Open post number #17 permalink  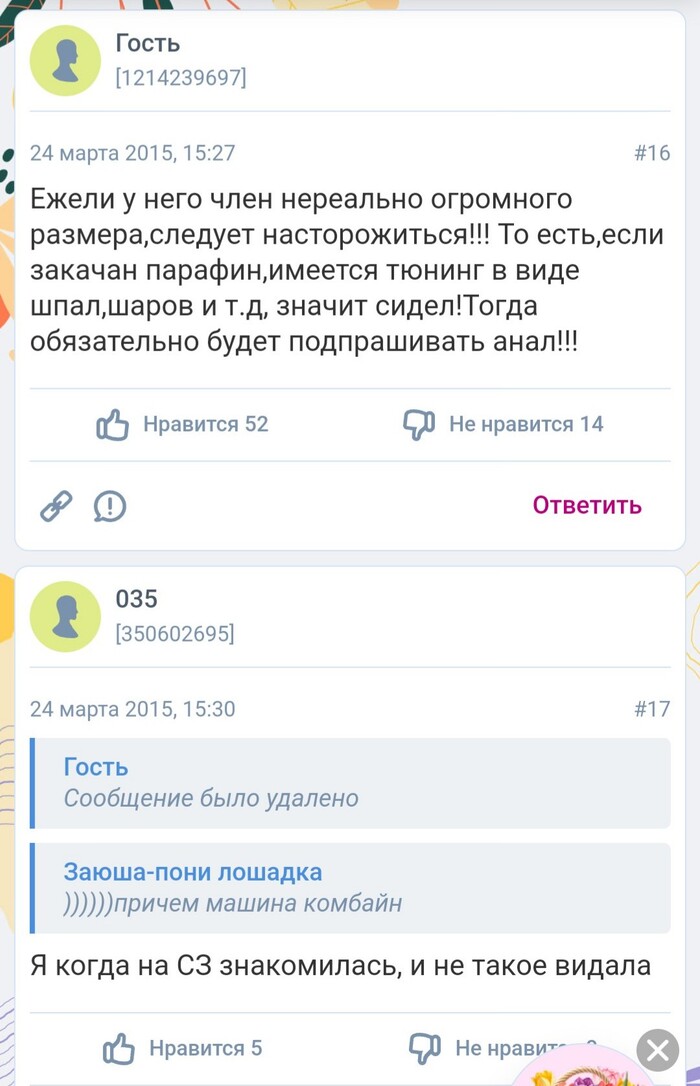tap(652, 709)
